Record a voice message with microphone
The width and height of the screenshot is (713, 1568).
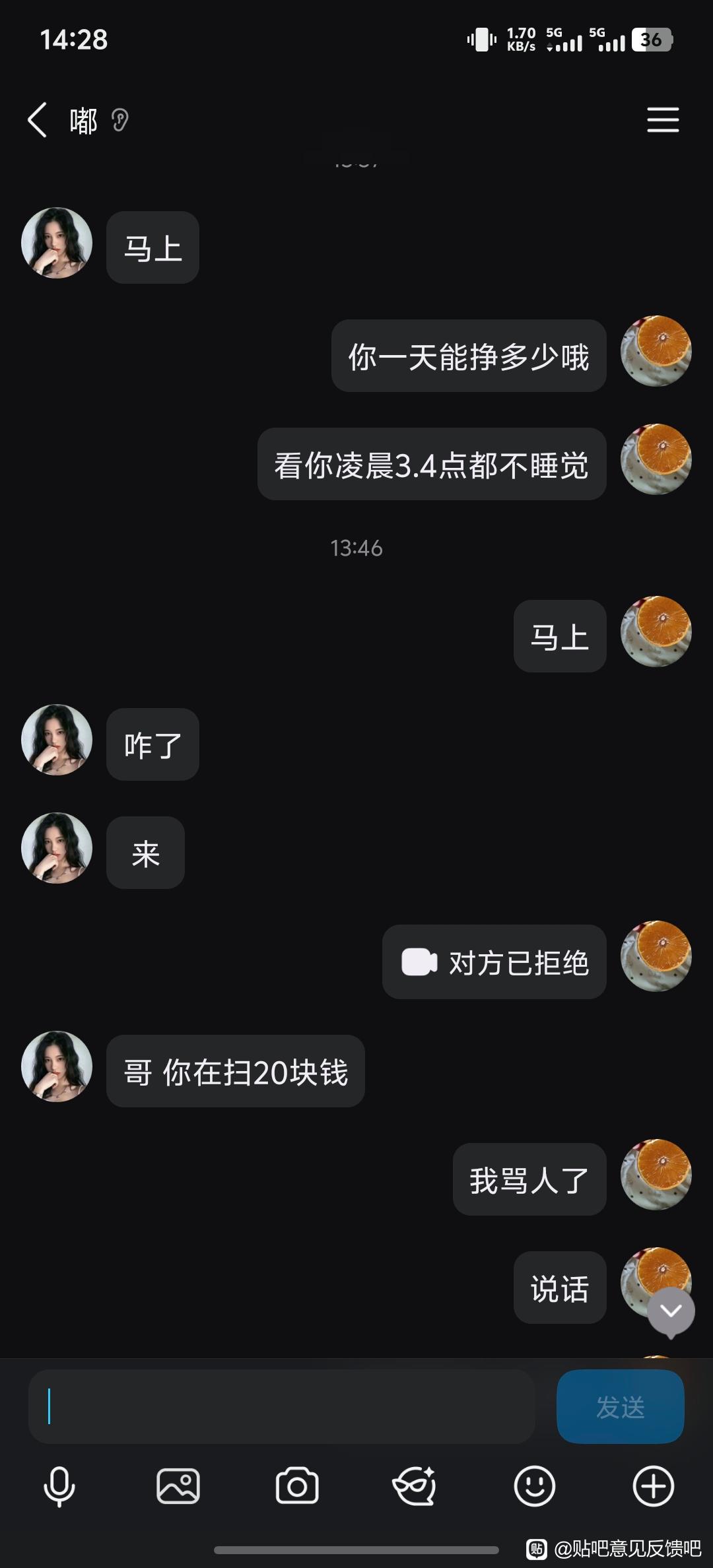click(59, 1487)
